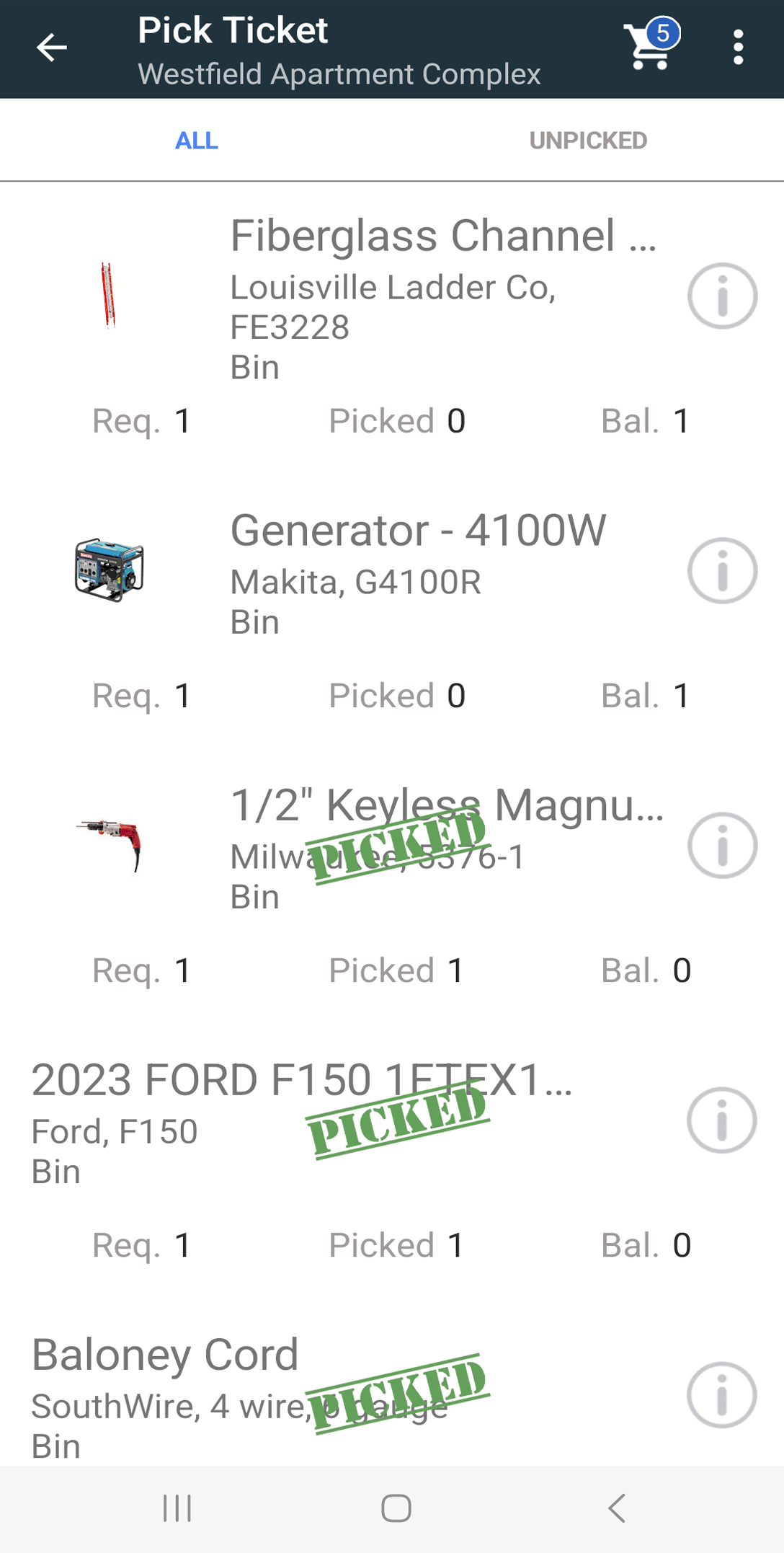Open recent apps from navigation bar
This screenshot has height=1553, width=784.
pyautogui.click(x=177, y=1508)
